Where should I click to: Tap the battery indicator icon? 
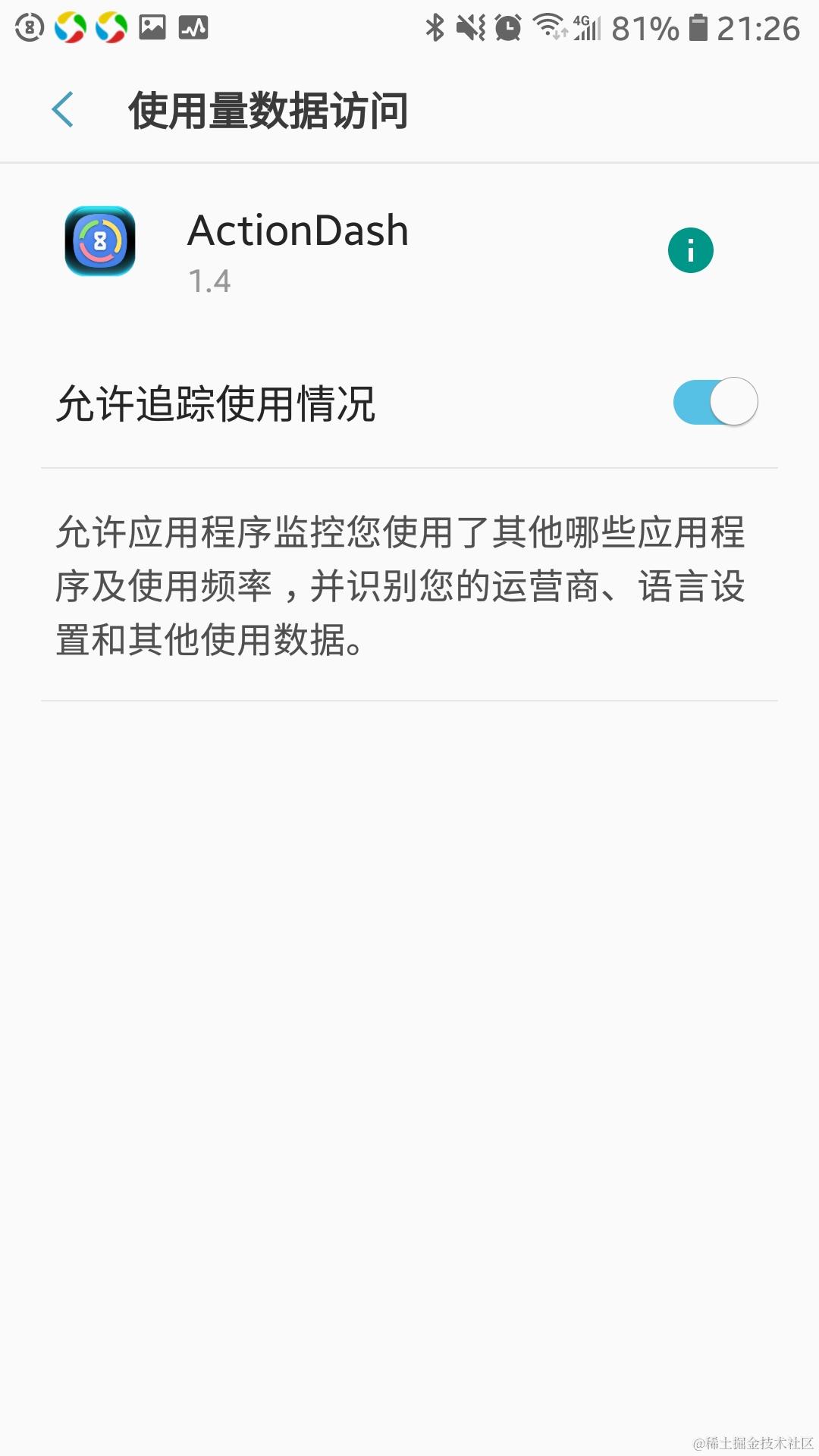click(698, 27)
